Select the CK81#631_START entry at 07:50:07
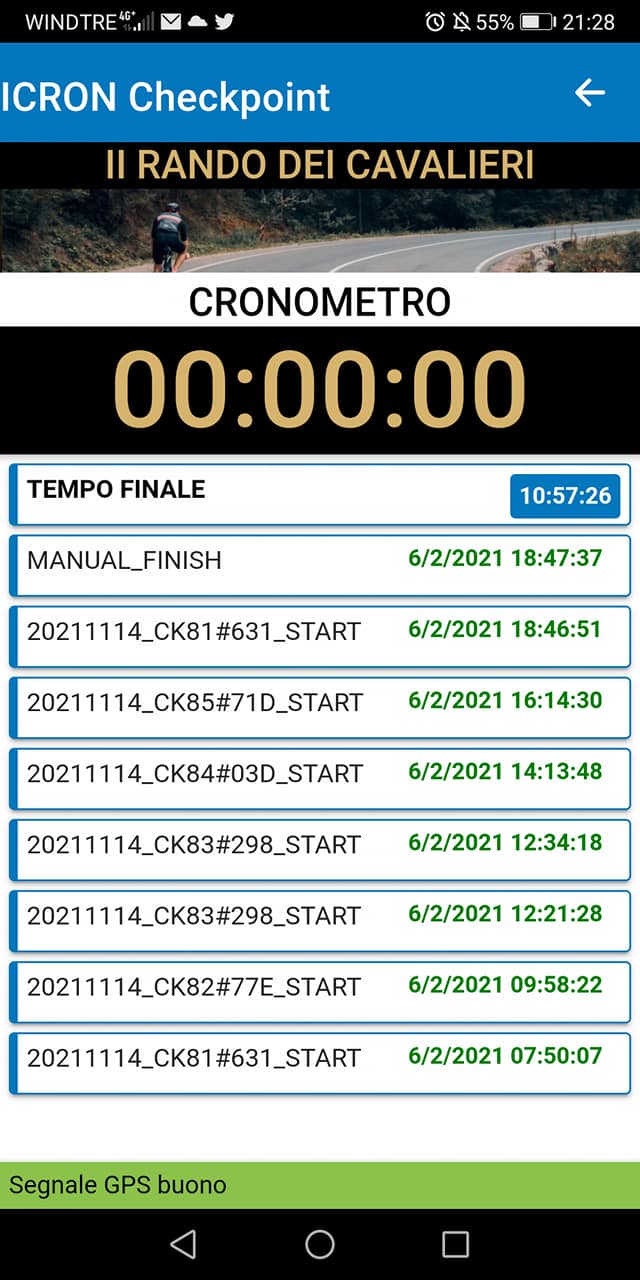Screen dimensions: 640x1280 coord(320,1063)
